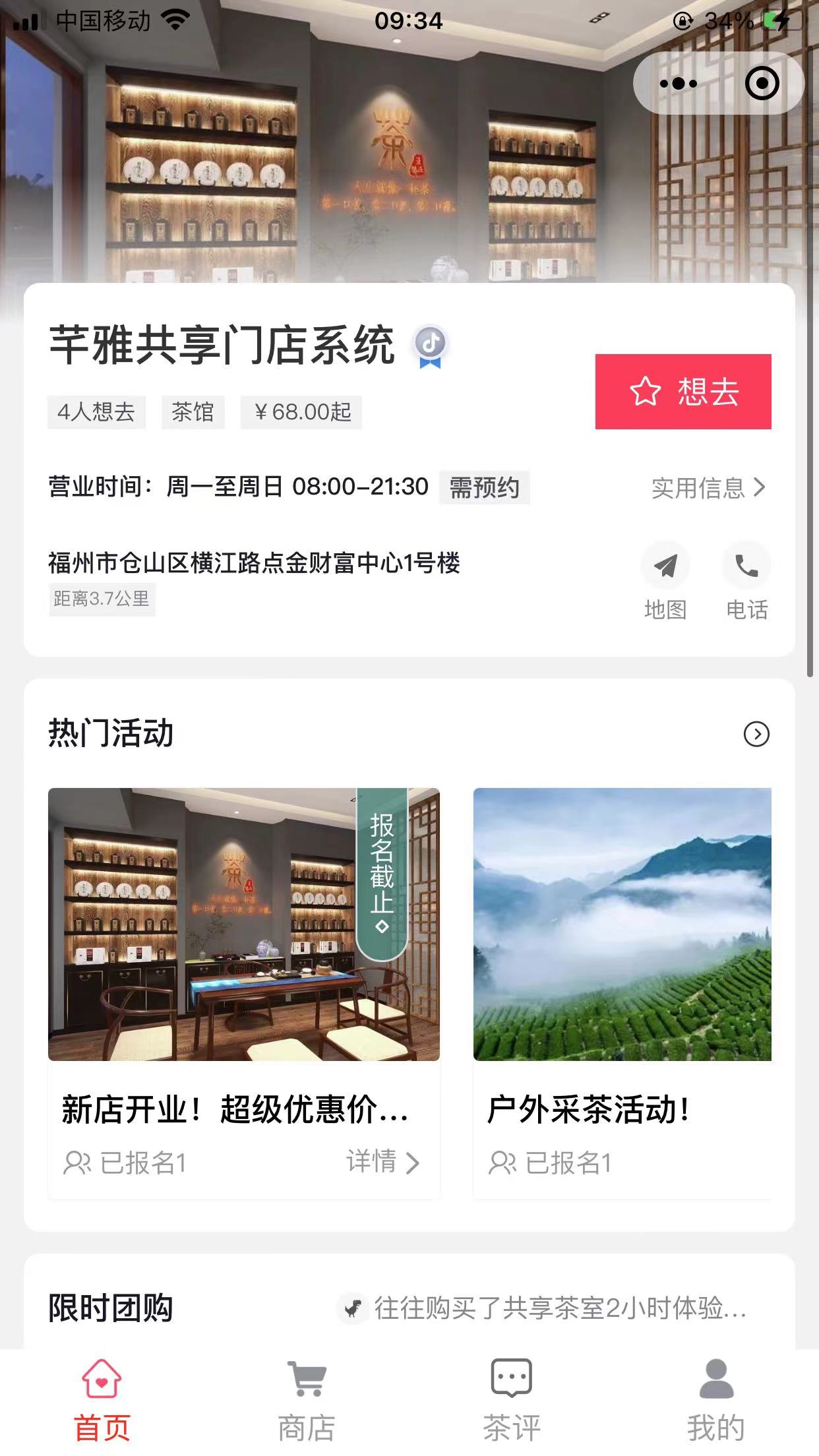Open the mini program more-options menu
Screen dimensions: 819x1456
tap(678, 84)
